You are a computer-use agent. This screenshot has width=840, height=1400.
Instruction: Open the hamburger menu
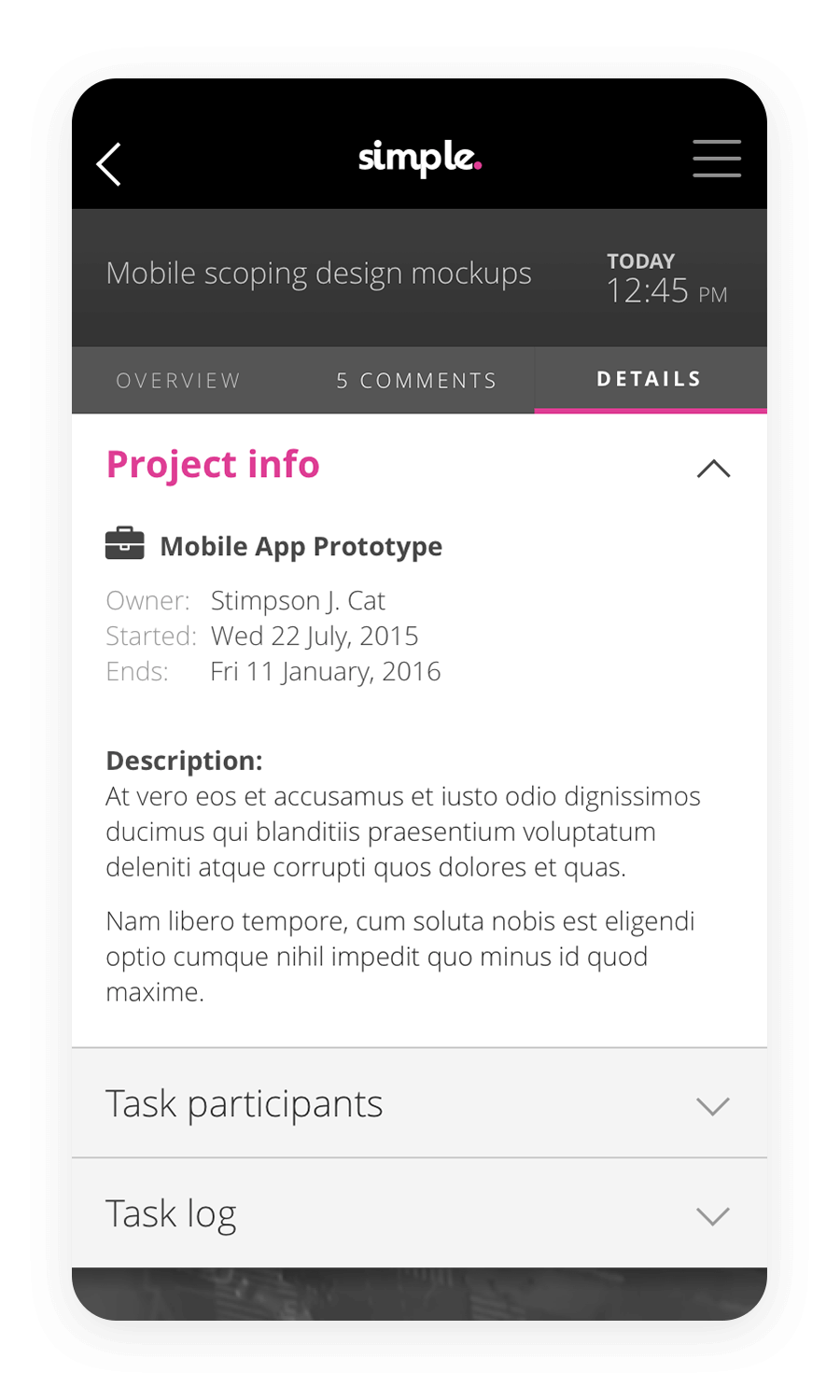pyautogui.click(x=716, y=159)
